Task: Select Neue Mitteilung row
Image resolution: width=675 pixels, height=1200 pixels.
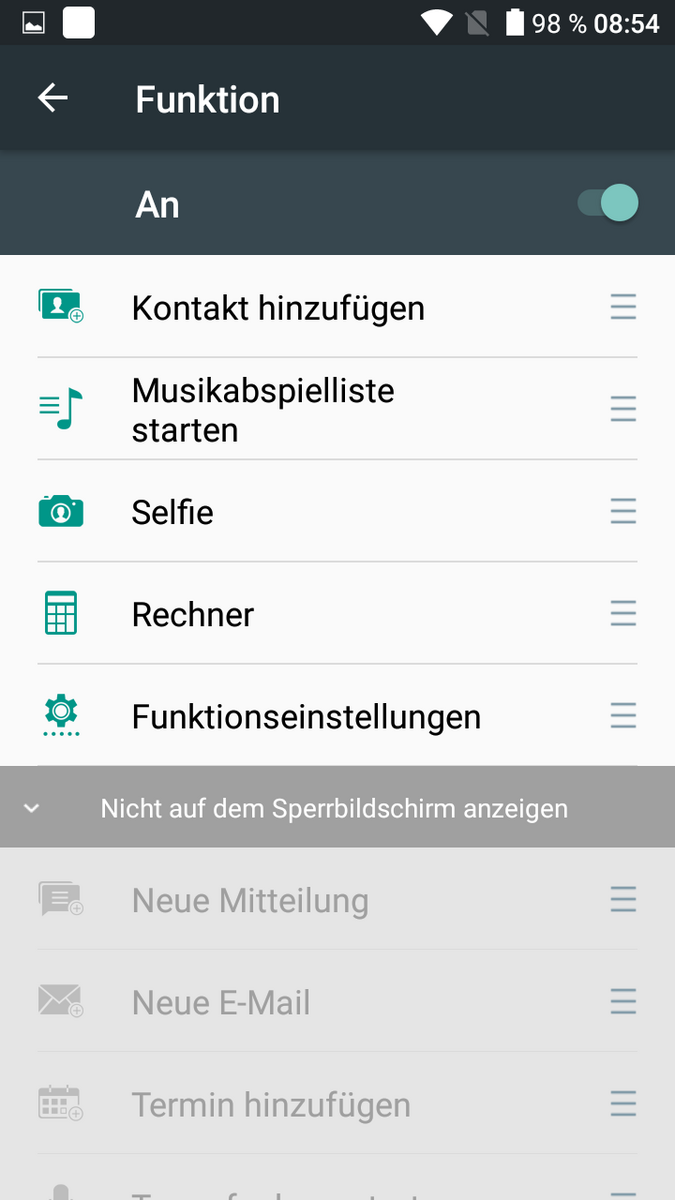Action: (250, 900)
